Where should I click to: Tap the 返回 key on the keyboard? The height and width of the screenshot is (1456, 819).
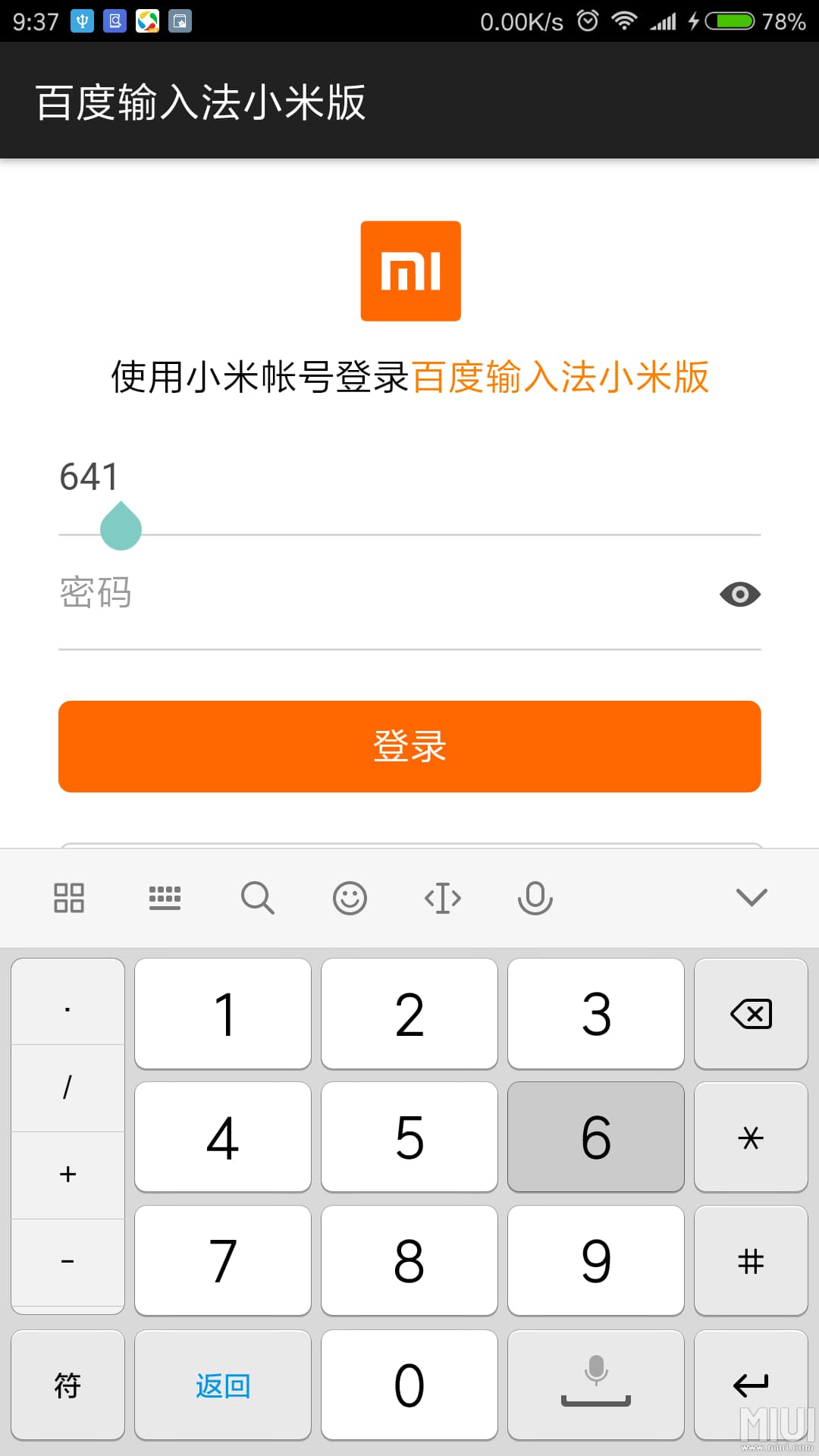click(x=222, y=1385)
